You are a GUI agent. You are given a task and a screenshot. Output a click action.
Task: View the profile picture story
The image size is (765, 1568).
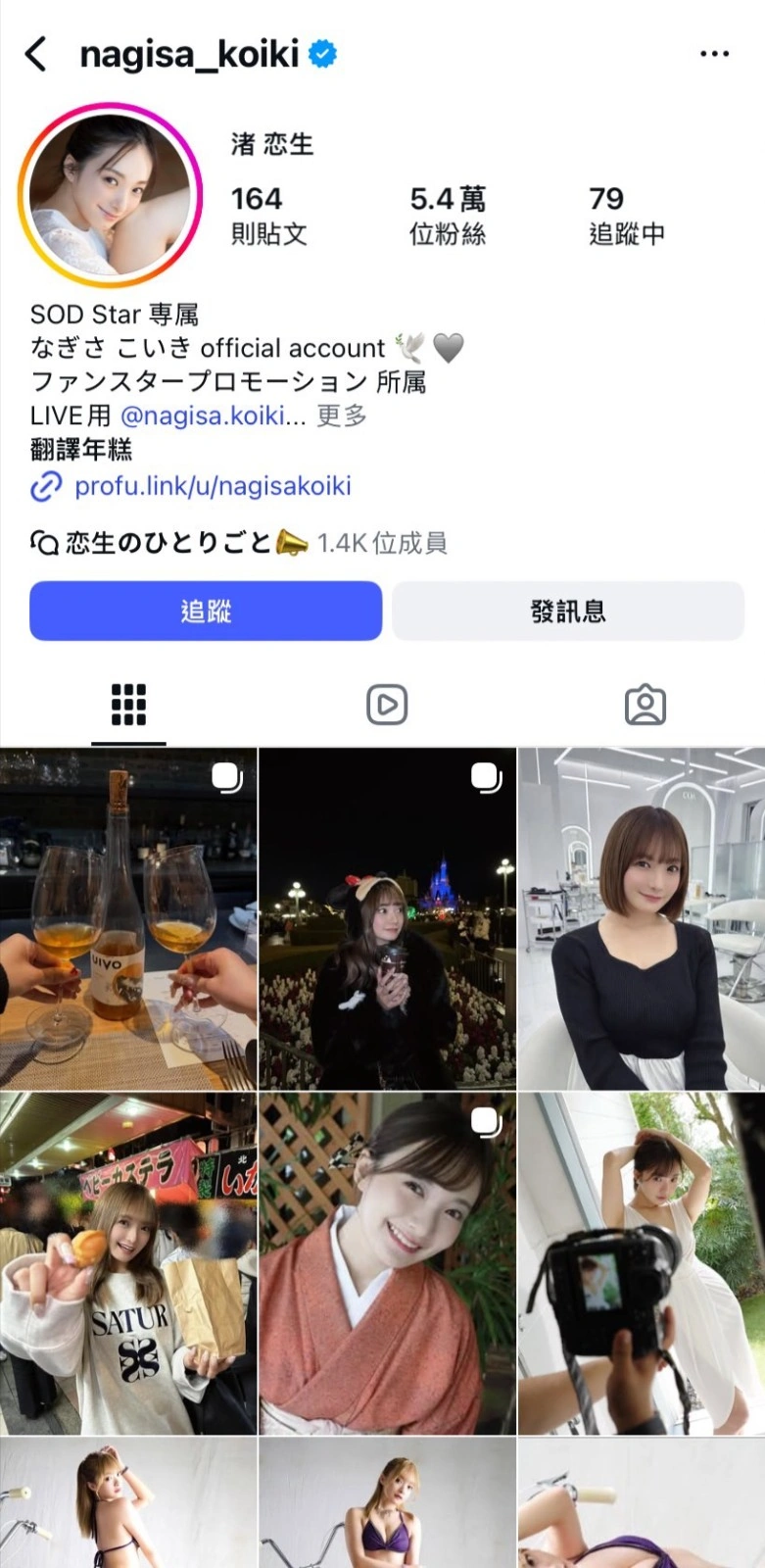[110, 195]
